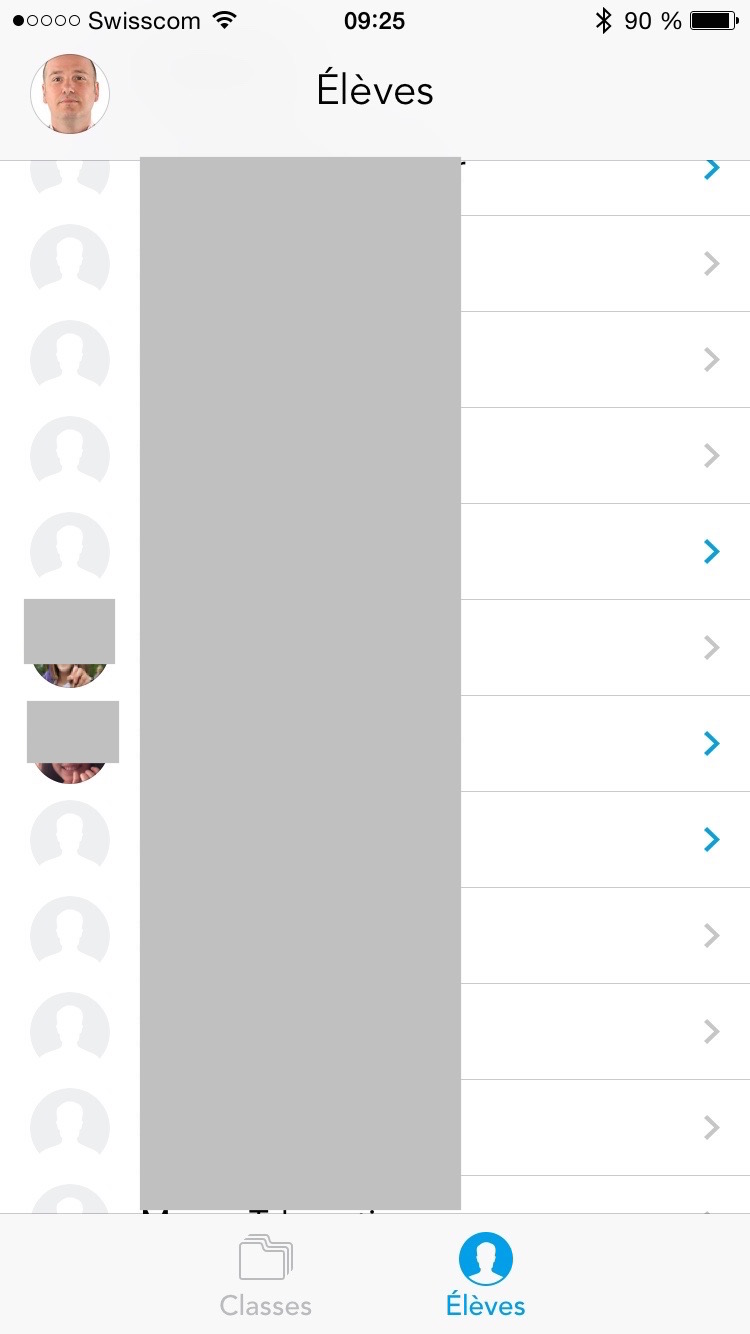Open the teacher profile photo
This screenshot has height=1334, width=750.
(70, 93)
